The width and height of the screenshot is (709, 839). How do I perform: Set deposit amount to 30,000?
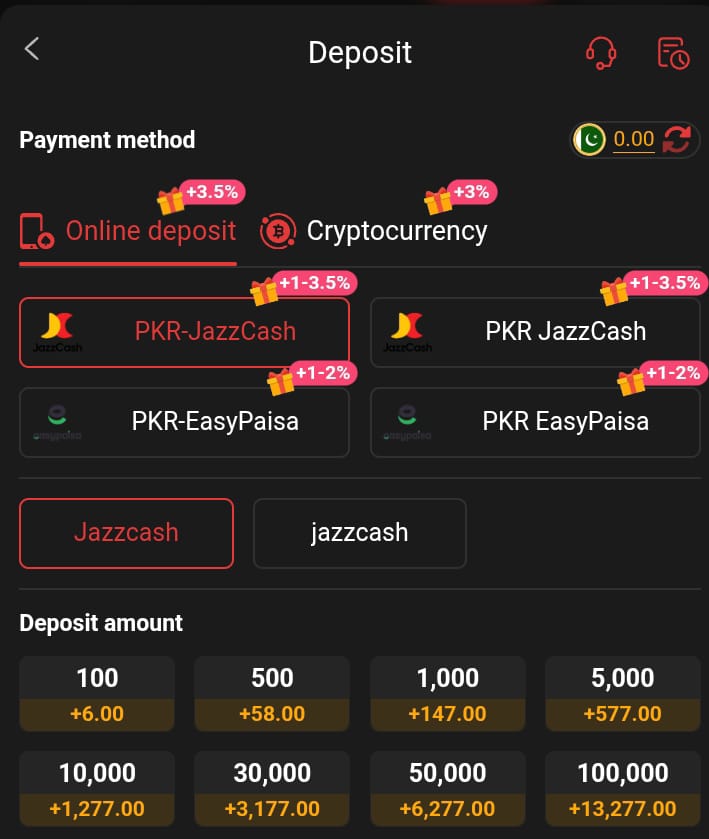[x=272, y=788]
